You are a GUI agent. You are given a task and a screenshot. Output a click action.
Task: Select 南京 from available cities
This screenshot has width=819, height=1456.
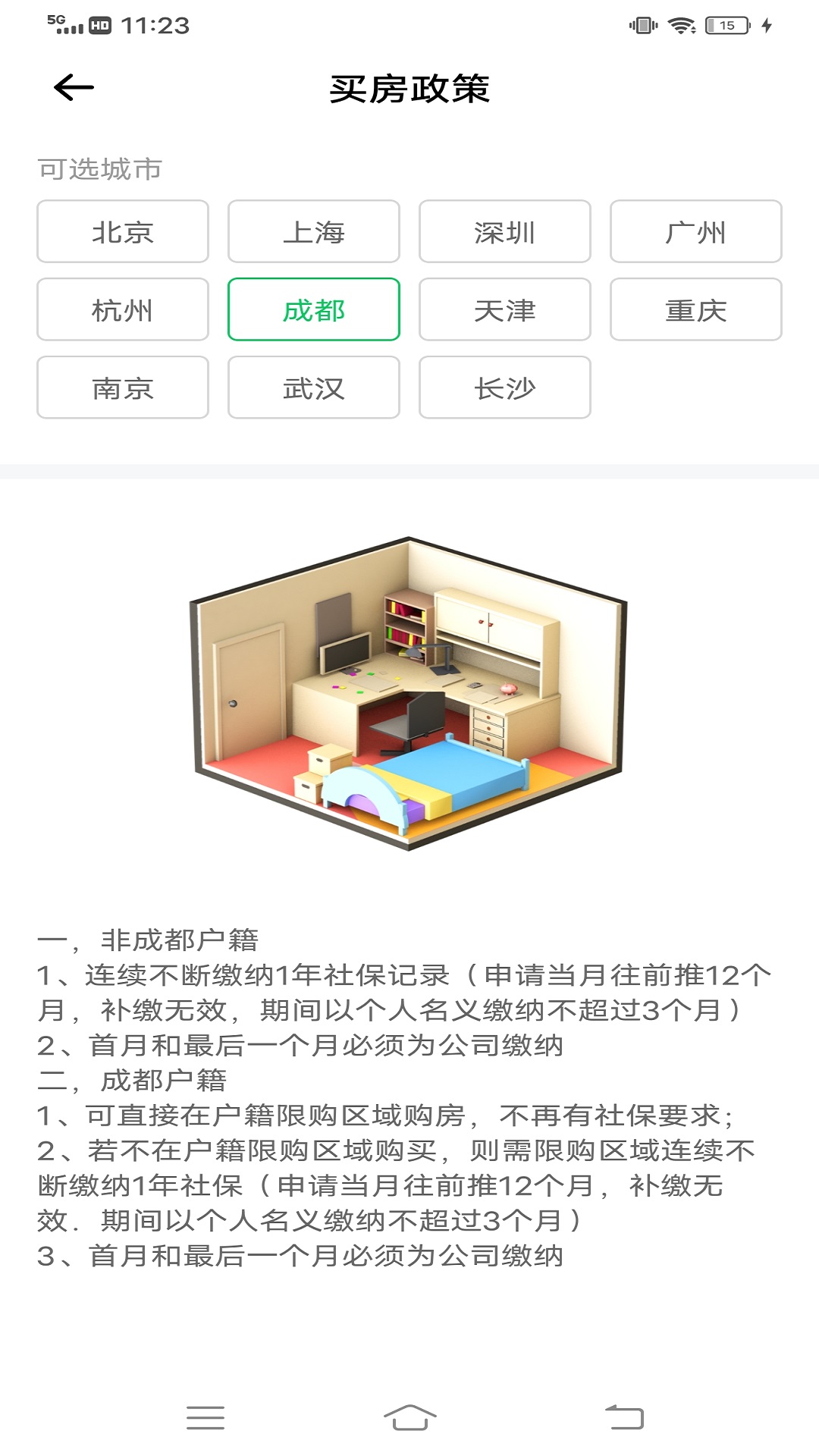point(123,388)
